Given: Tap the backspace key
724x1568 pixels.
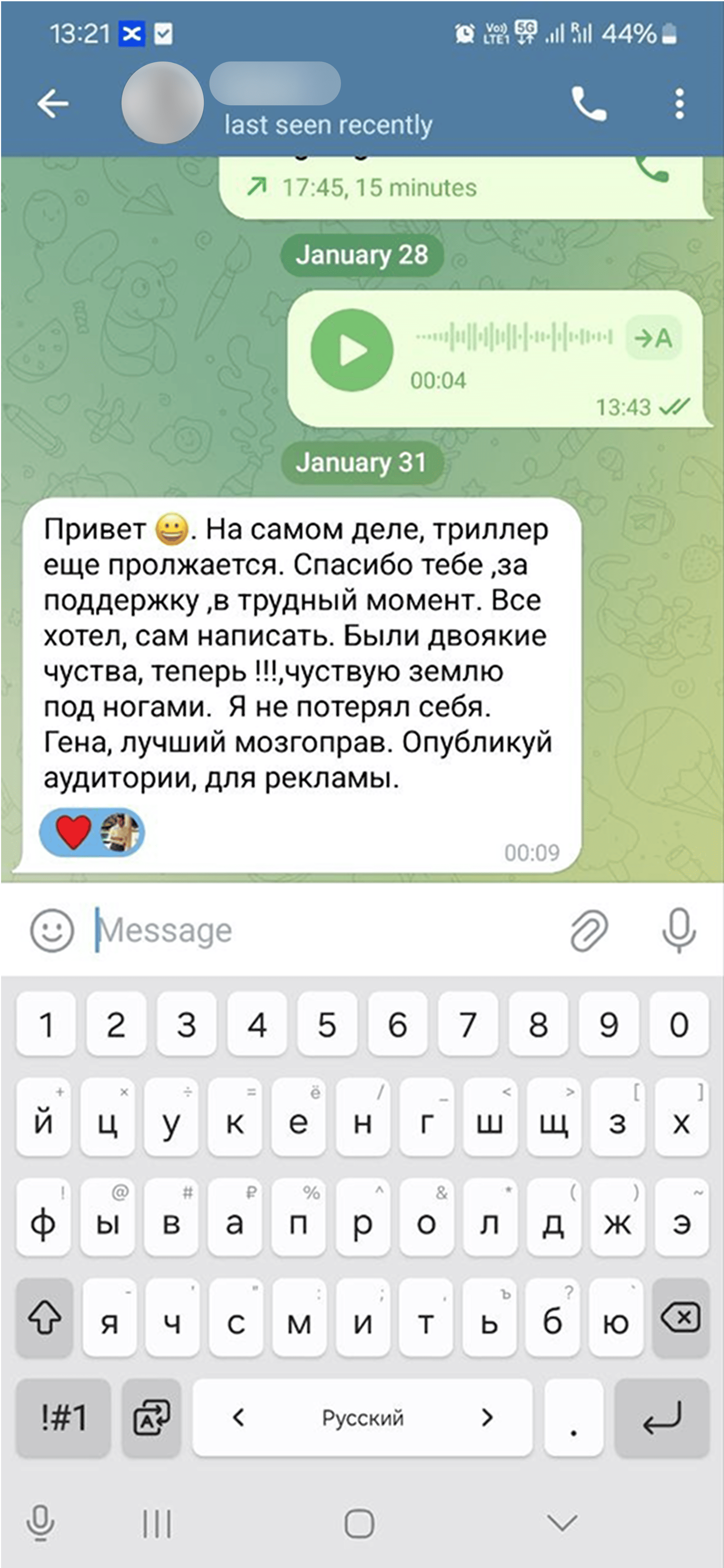Looking at the screenshot, I should click(680, 1318).
